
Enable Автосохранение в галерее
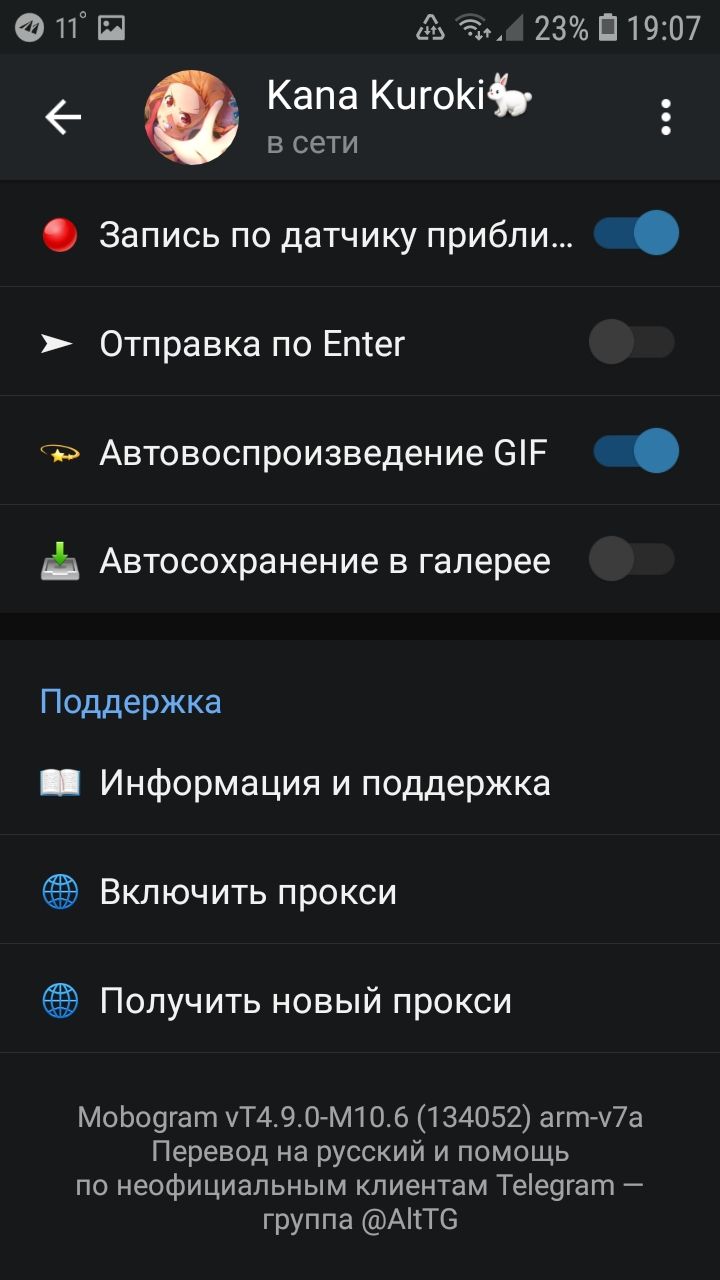coord(631,560)
